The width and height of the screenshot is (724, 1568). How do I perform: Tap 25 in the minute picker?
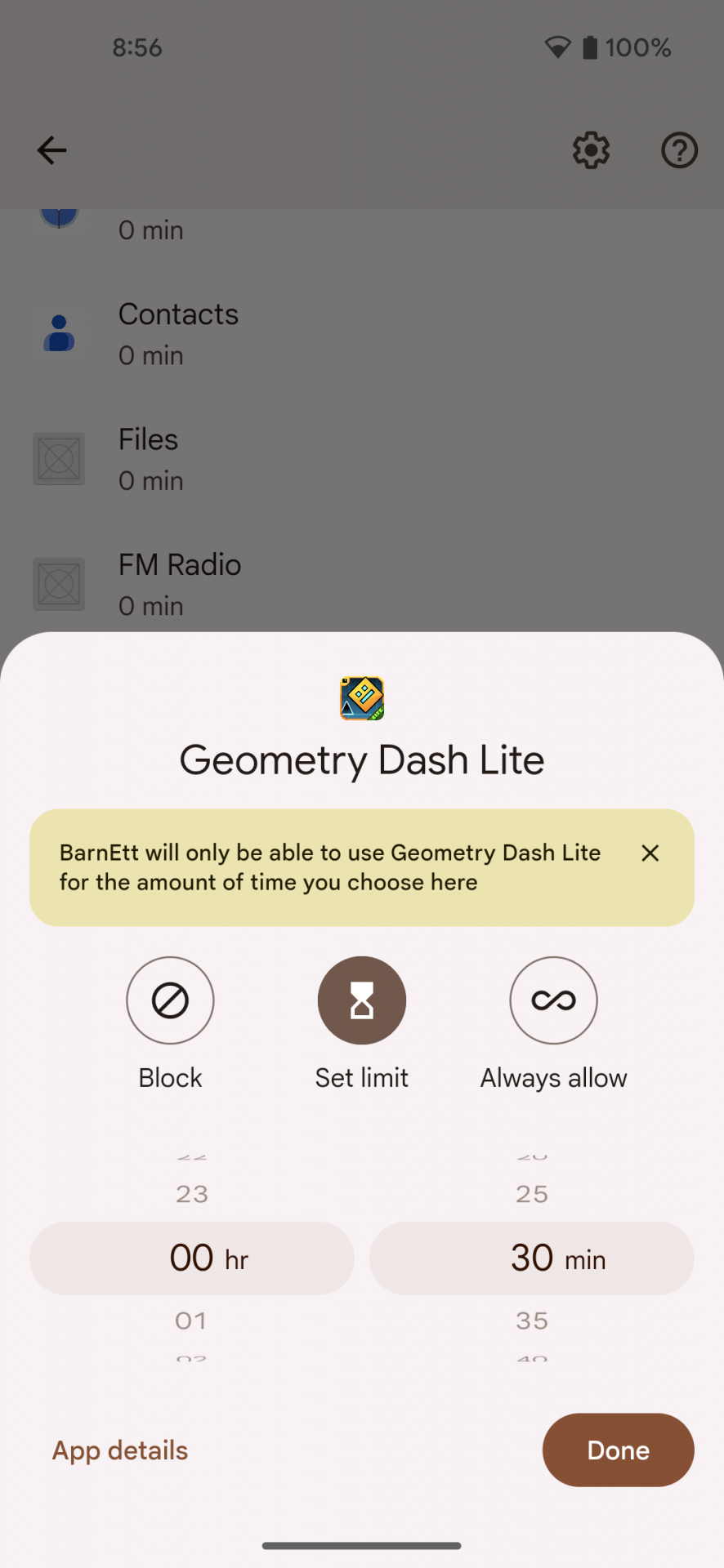pyautogui.click(x=532, y=1194)
